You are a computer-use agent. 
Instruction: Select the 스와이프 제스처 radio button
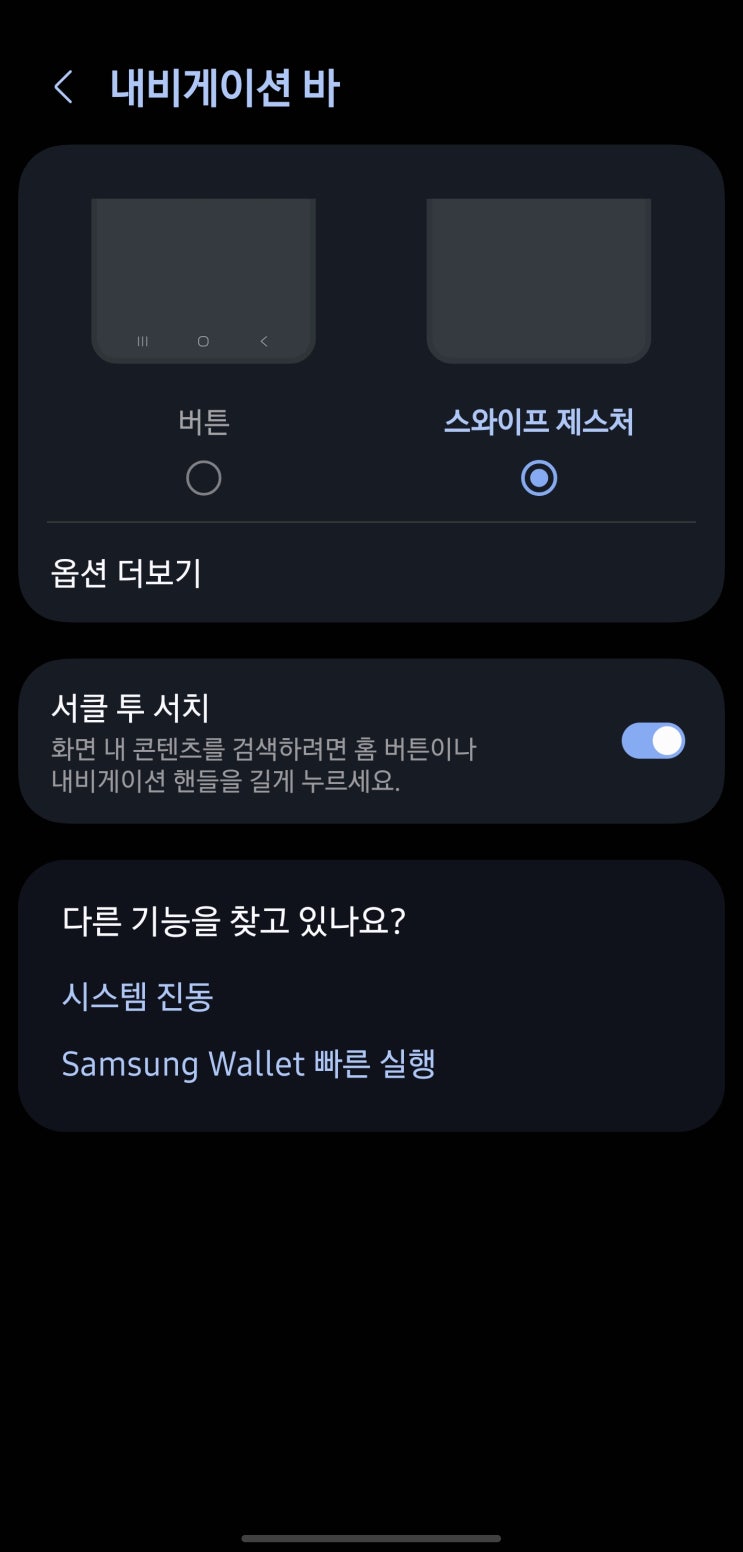539,478
